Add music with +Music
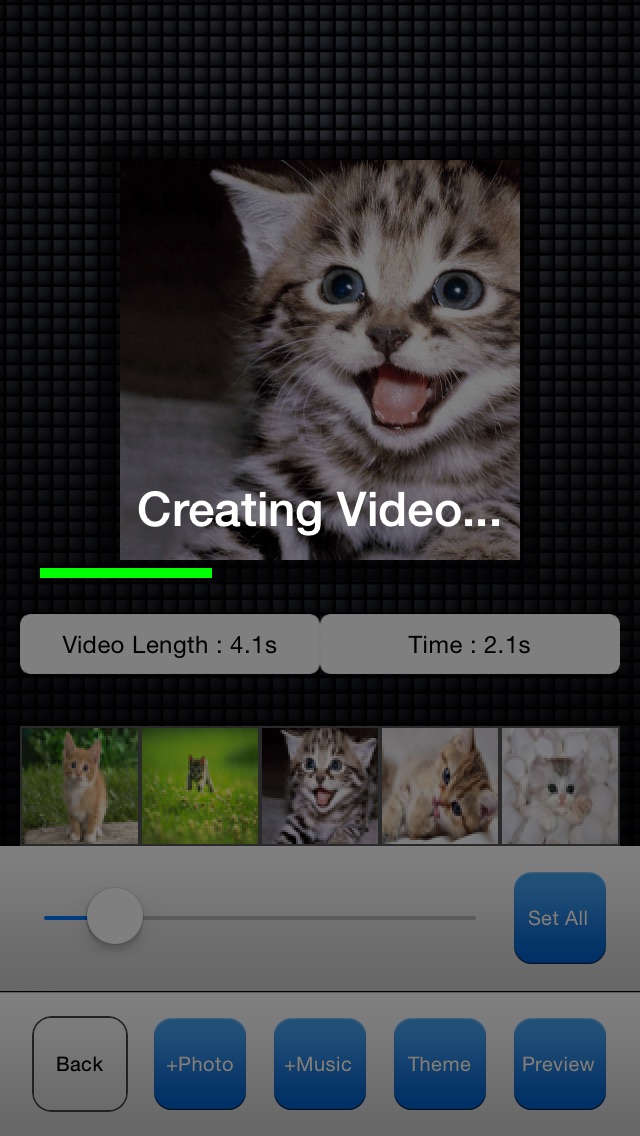 pos(320,1064)
